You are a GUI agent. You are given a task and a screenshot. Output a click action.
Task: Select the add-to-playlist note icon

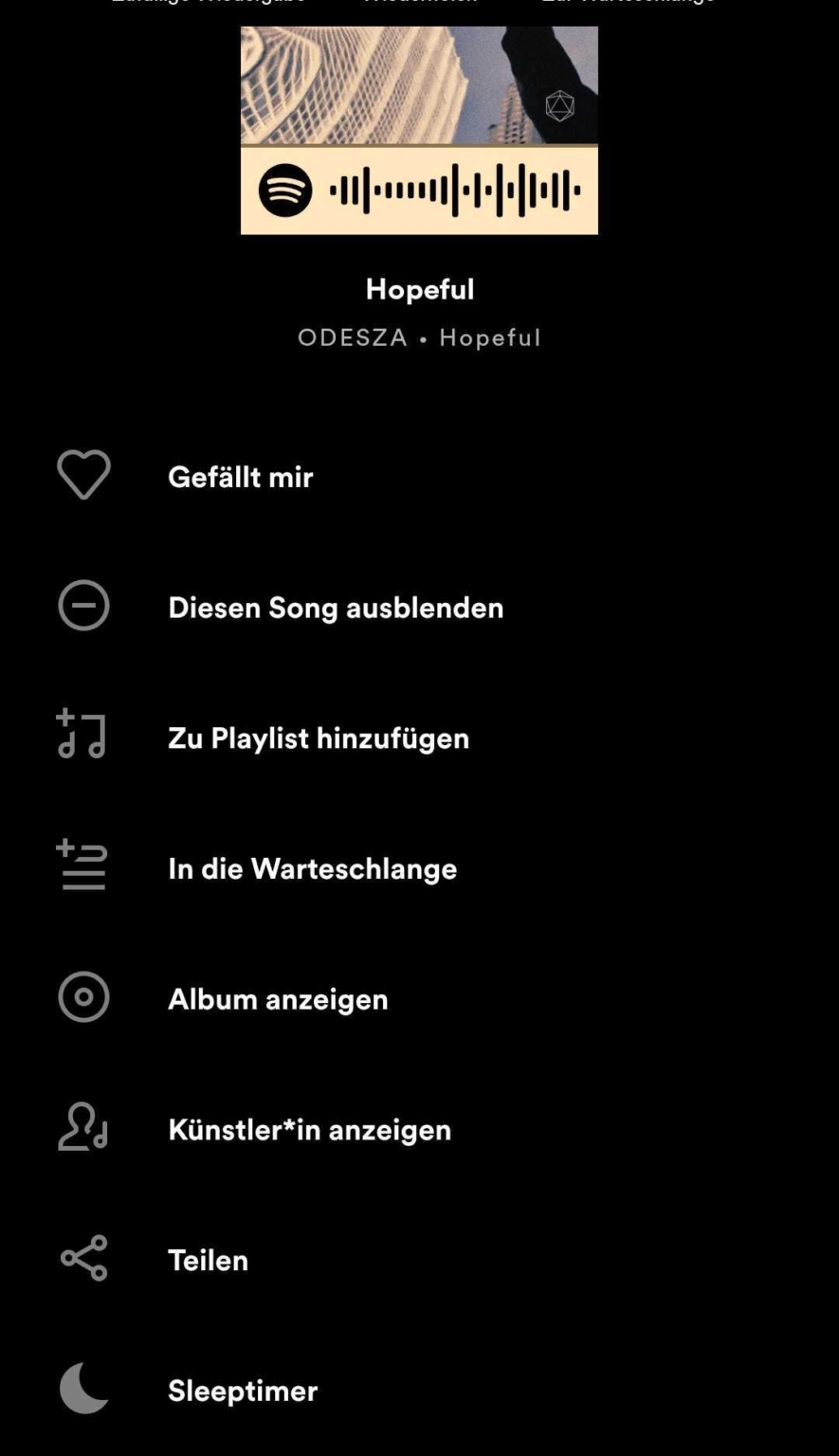pos(83,737)
